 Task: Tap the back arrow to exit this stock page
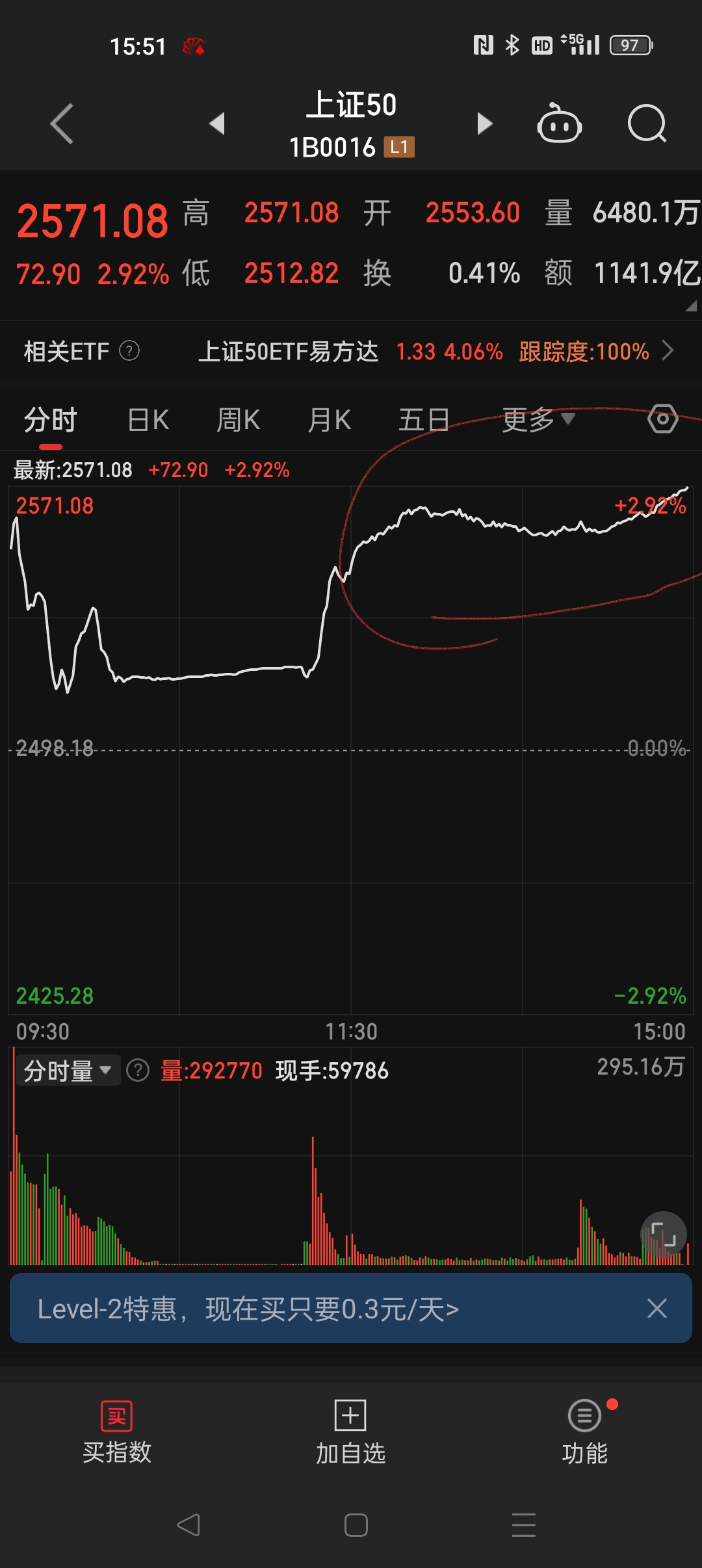60,124
